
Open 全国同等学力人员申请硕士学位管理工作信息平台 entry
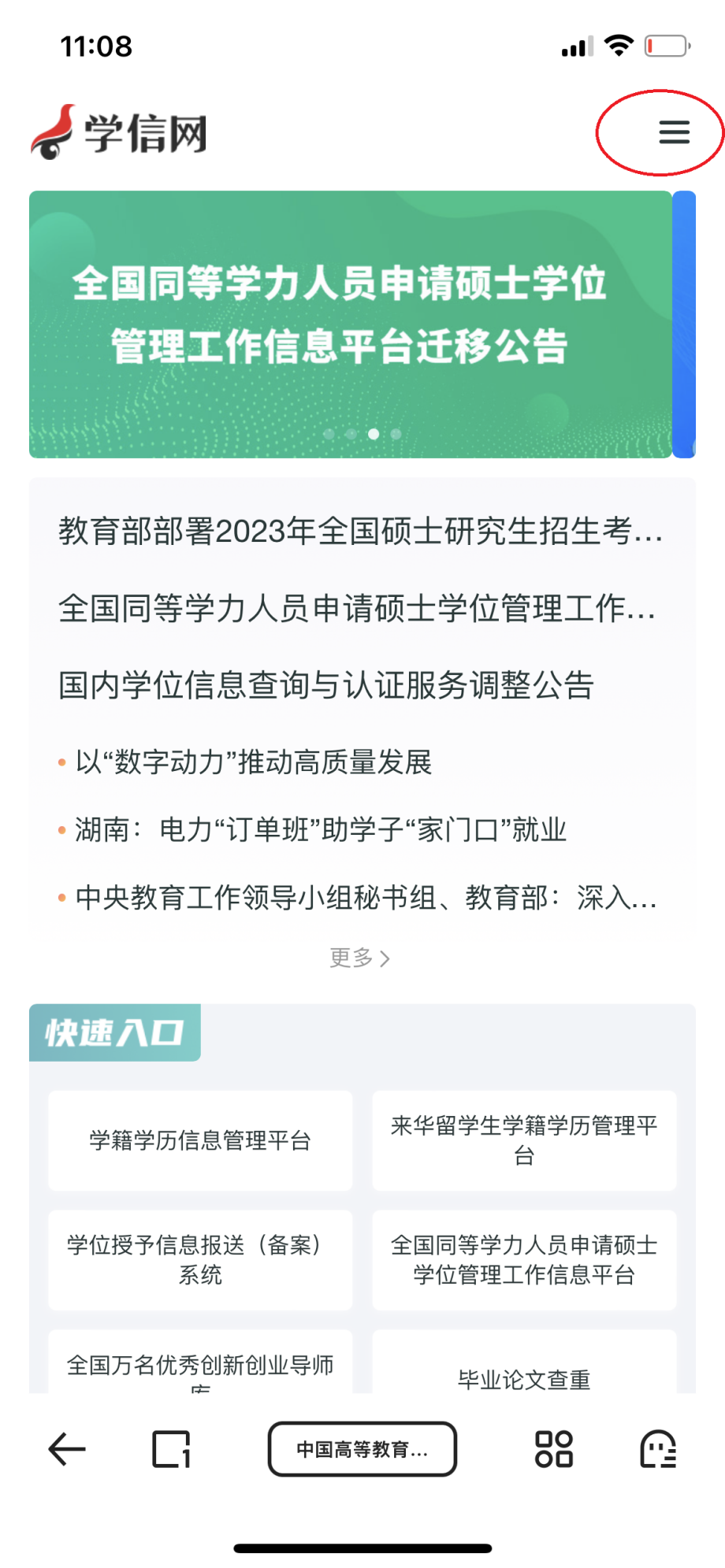coord(524,1260)
